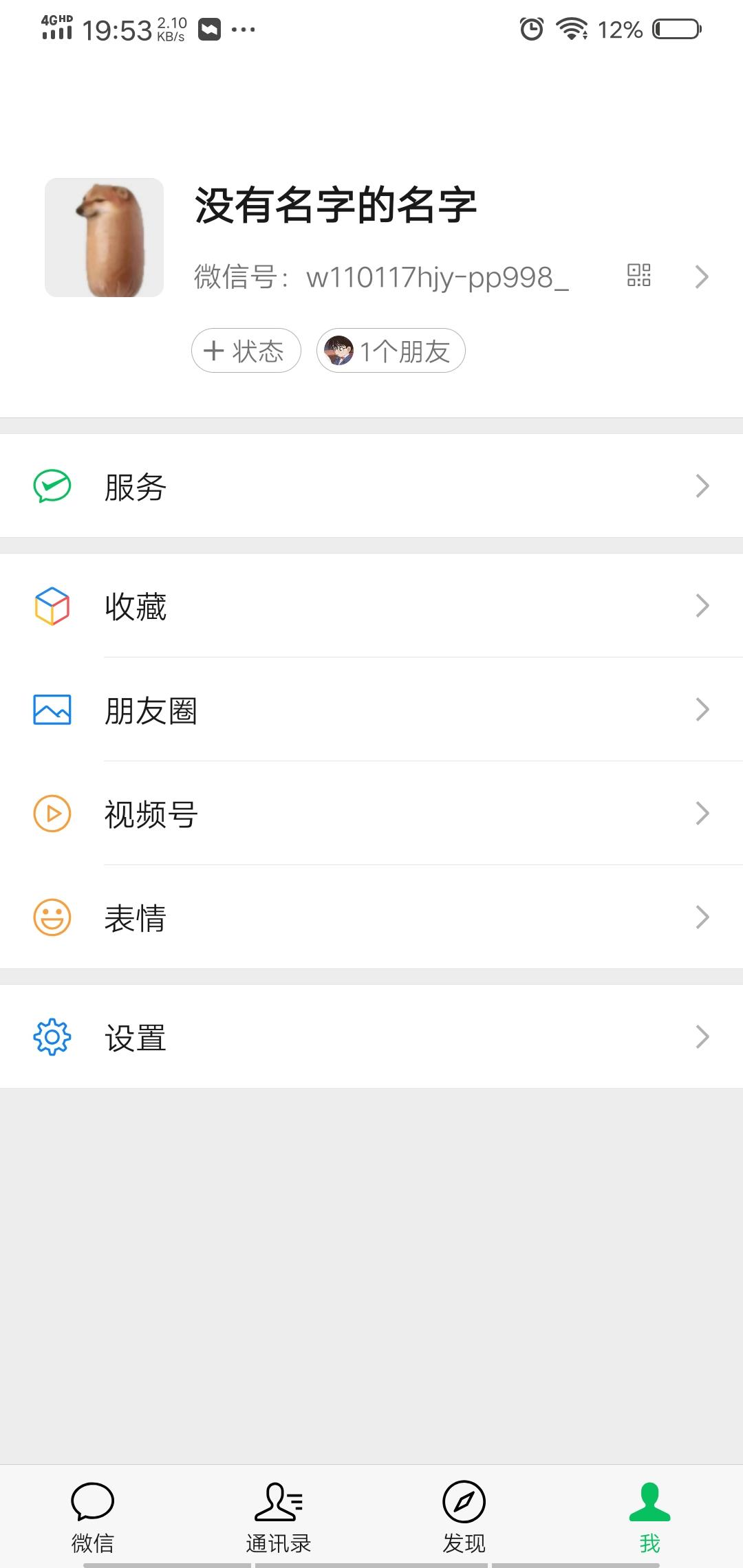The image size is (743, 1568).
Task: View the 1个朋友 status chip
Action: 391,351
